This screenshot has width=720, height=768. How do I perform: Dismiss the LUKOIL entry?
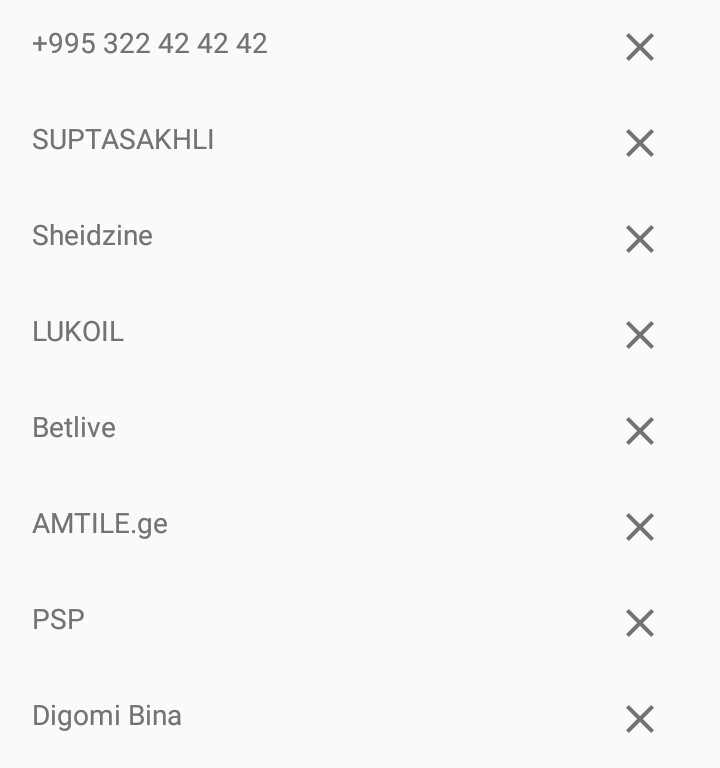639,335
